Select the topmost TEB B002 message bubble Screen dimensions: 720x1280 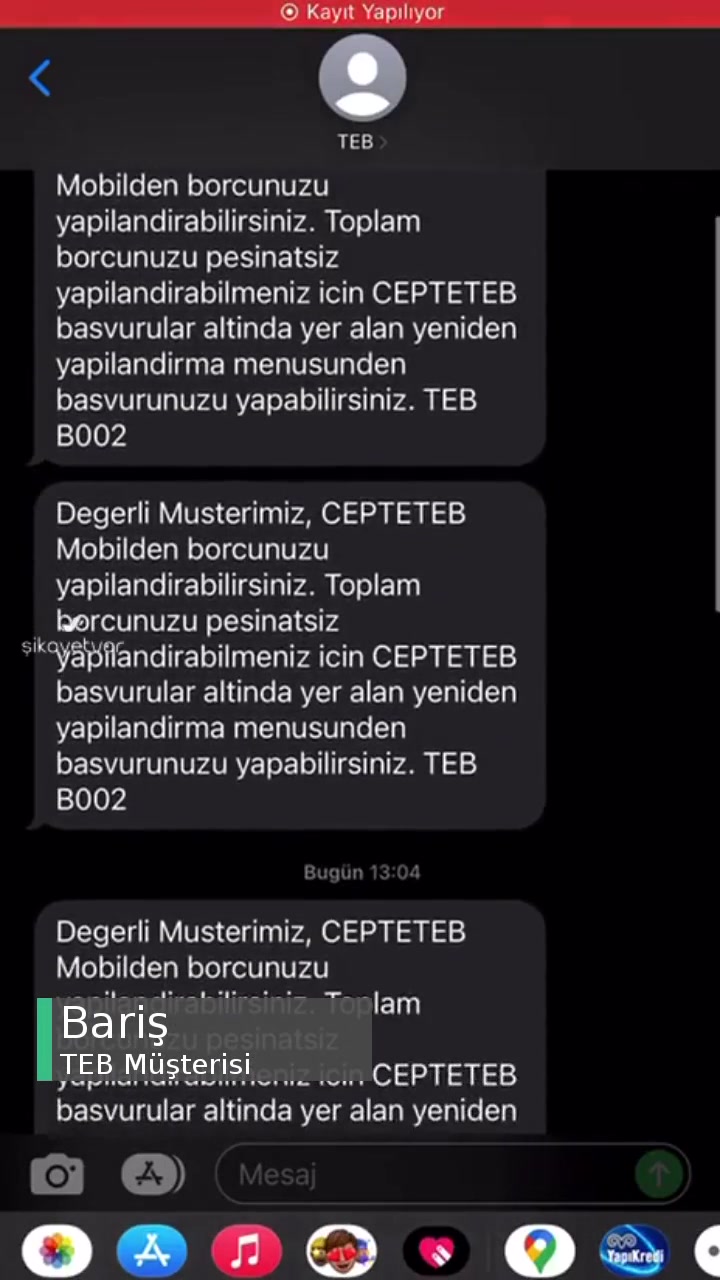[286, 310]
